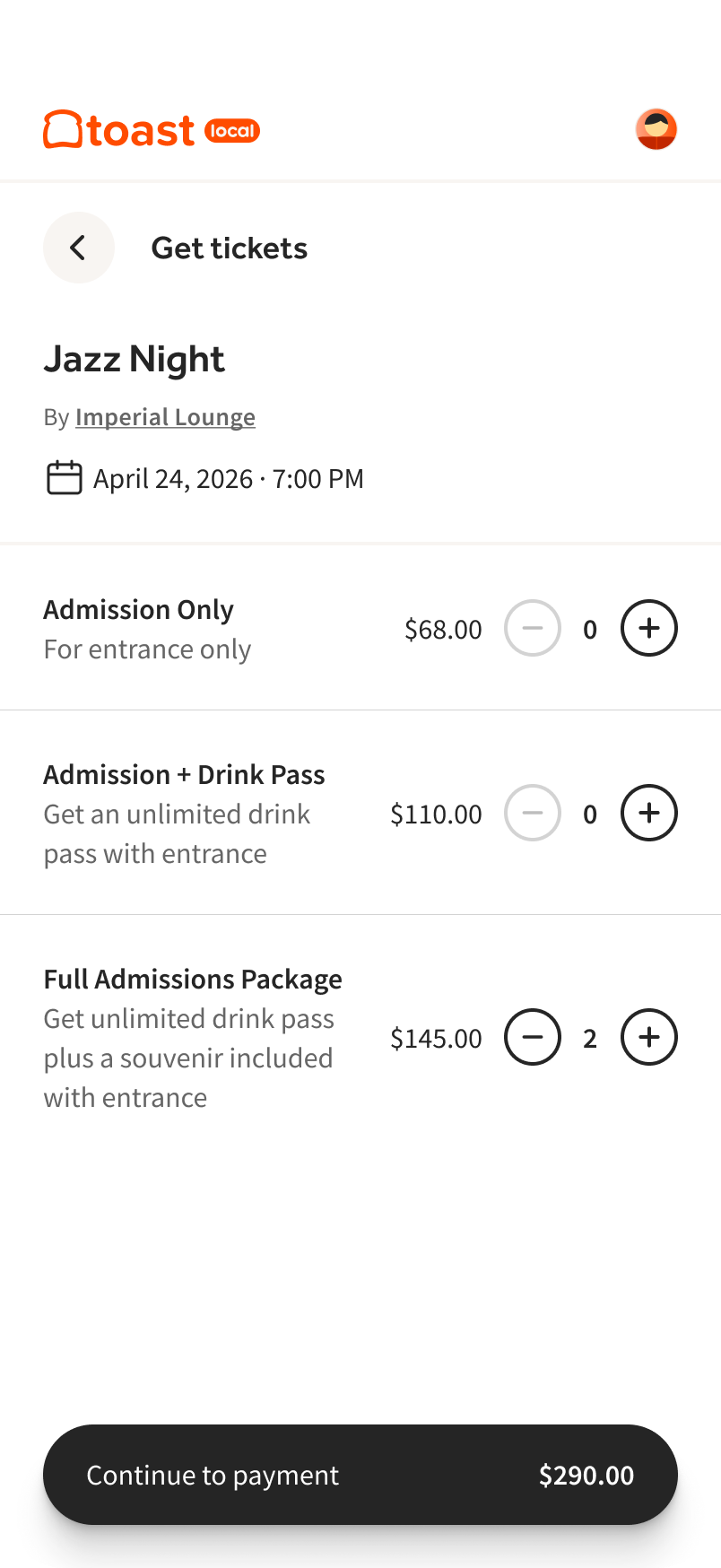Click the event date April 24, 2026
721x1568 pixels.
tap(228, 477)
